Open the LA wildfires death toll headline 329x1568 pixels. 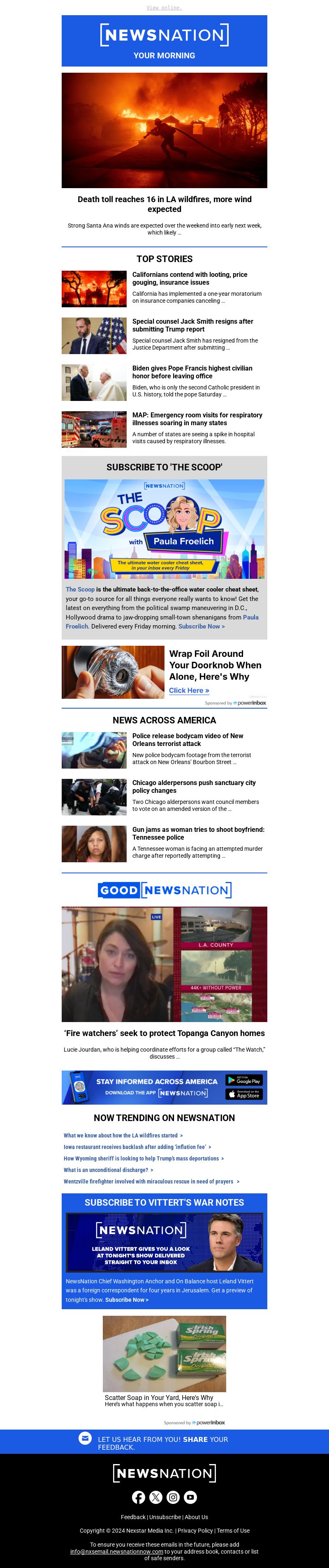164,204
